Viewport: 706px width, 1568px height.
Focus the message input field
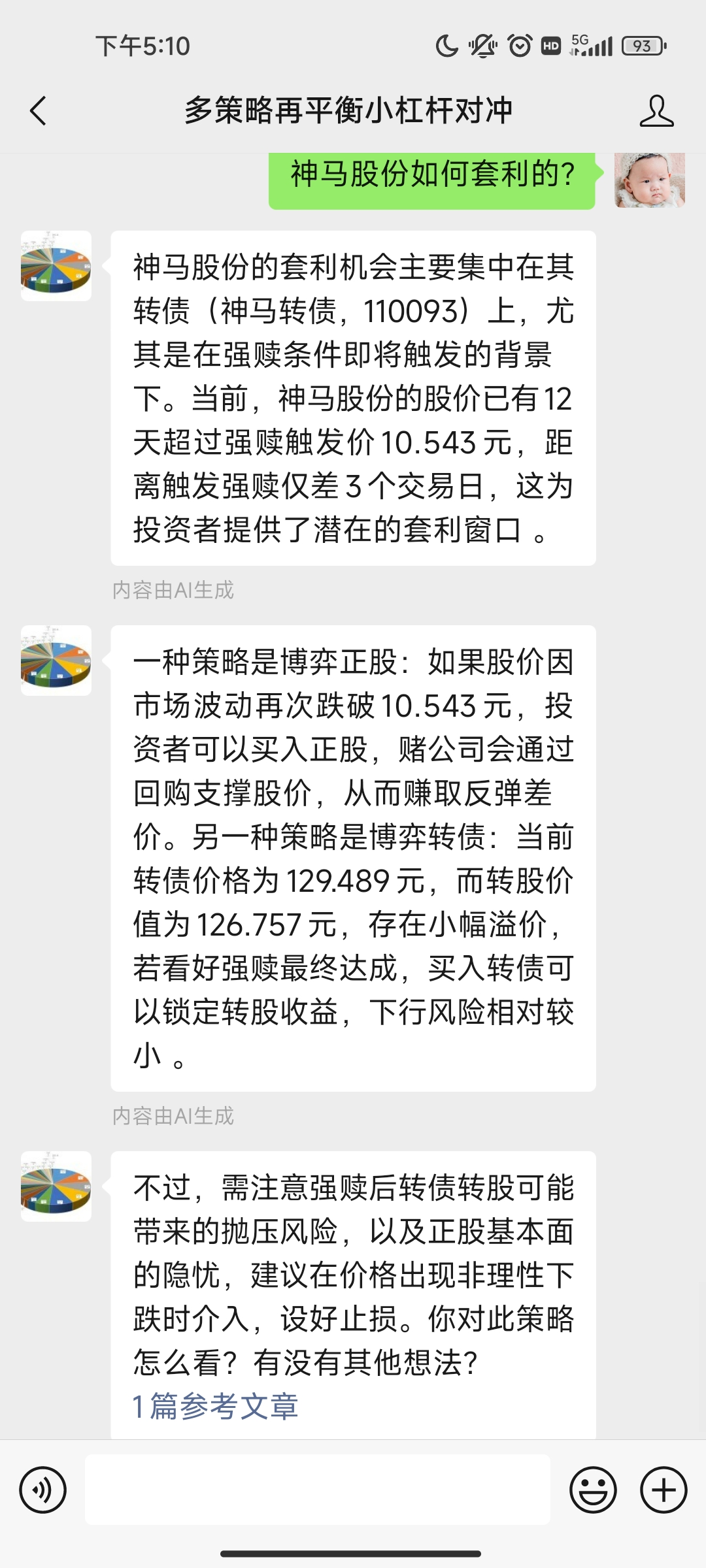tap(317, 1490)
